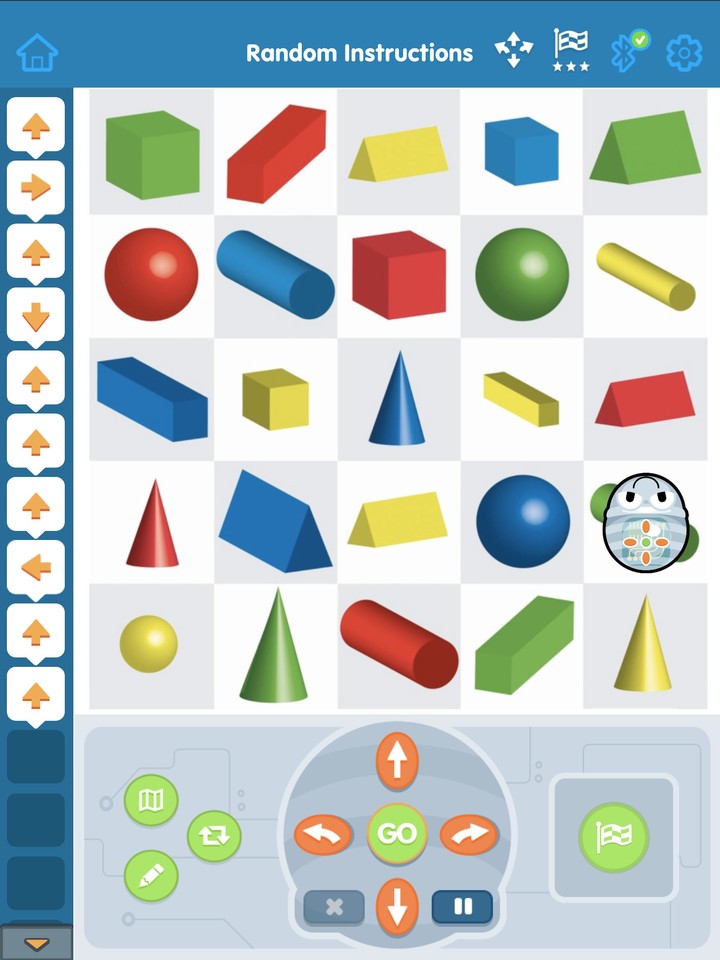Open the map selector
Viewport: 720px width, 960px height.
pos(151,800)
